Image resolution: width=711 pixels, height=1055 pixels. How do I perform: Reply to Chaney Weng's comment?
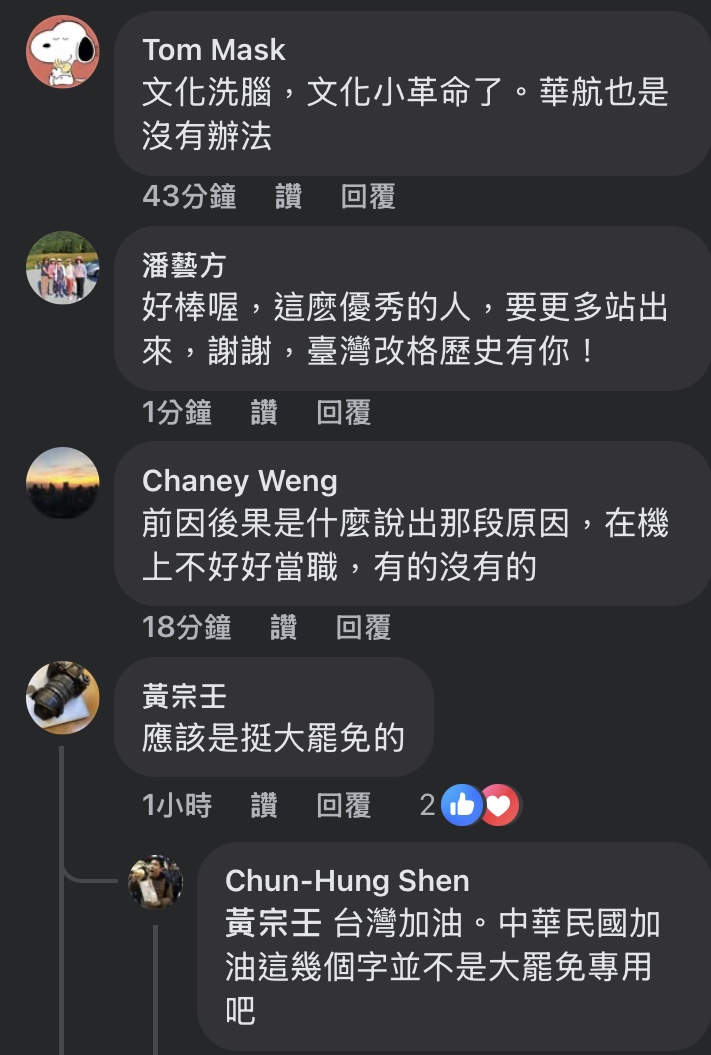point(363,627)
